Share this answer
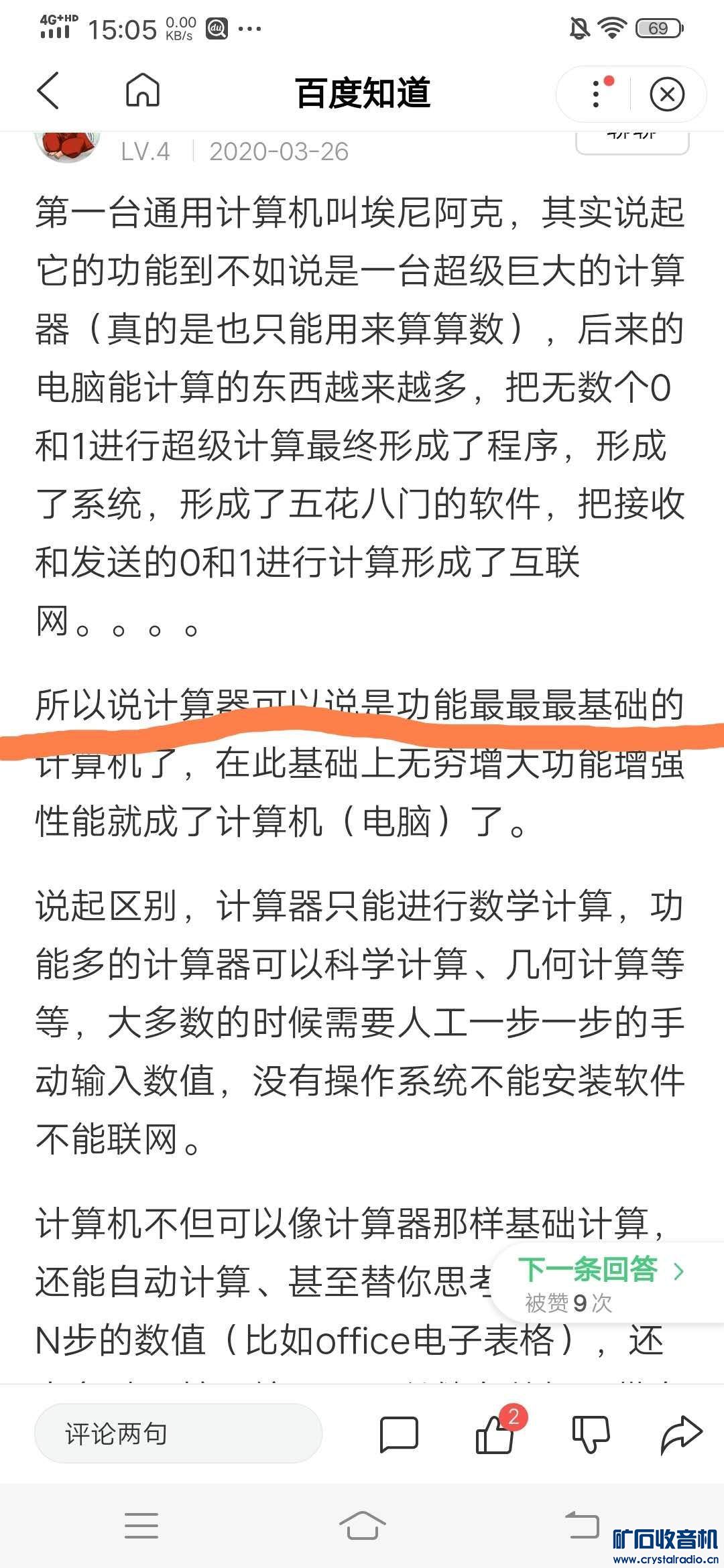Image resolution: width=724 pixels, height=1568 pixels. tap(681, 1434)
